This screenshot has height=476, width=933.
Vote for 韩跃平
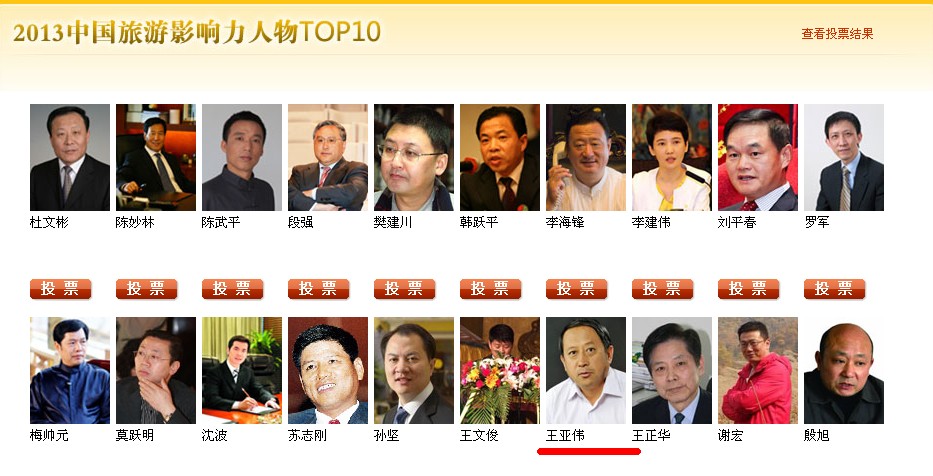(491, 289)
